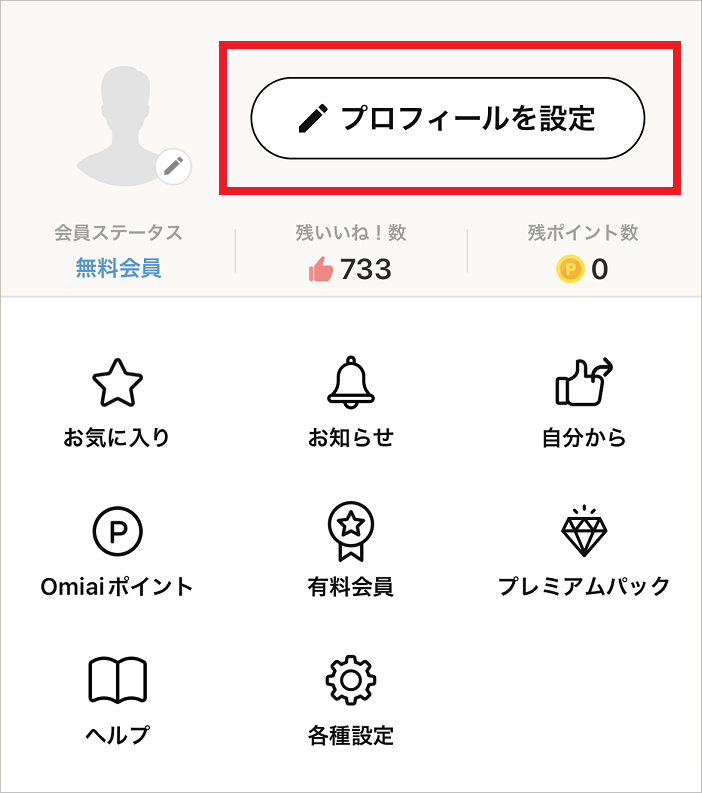
Task: Open the 有料会員 paid membership page
Action: click(x=350, y=551)
